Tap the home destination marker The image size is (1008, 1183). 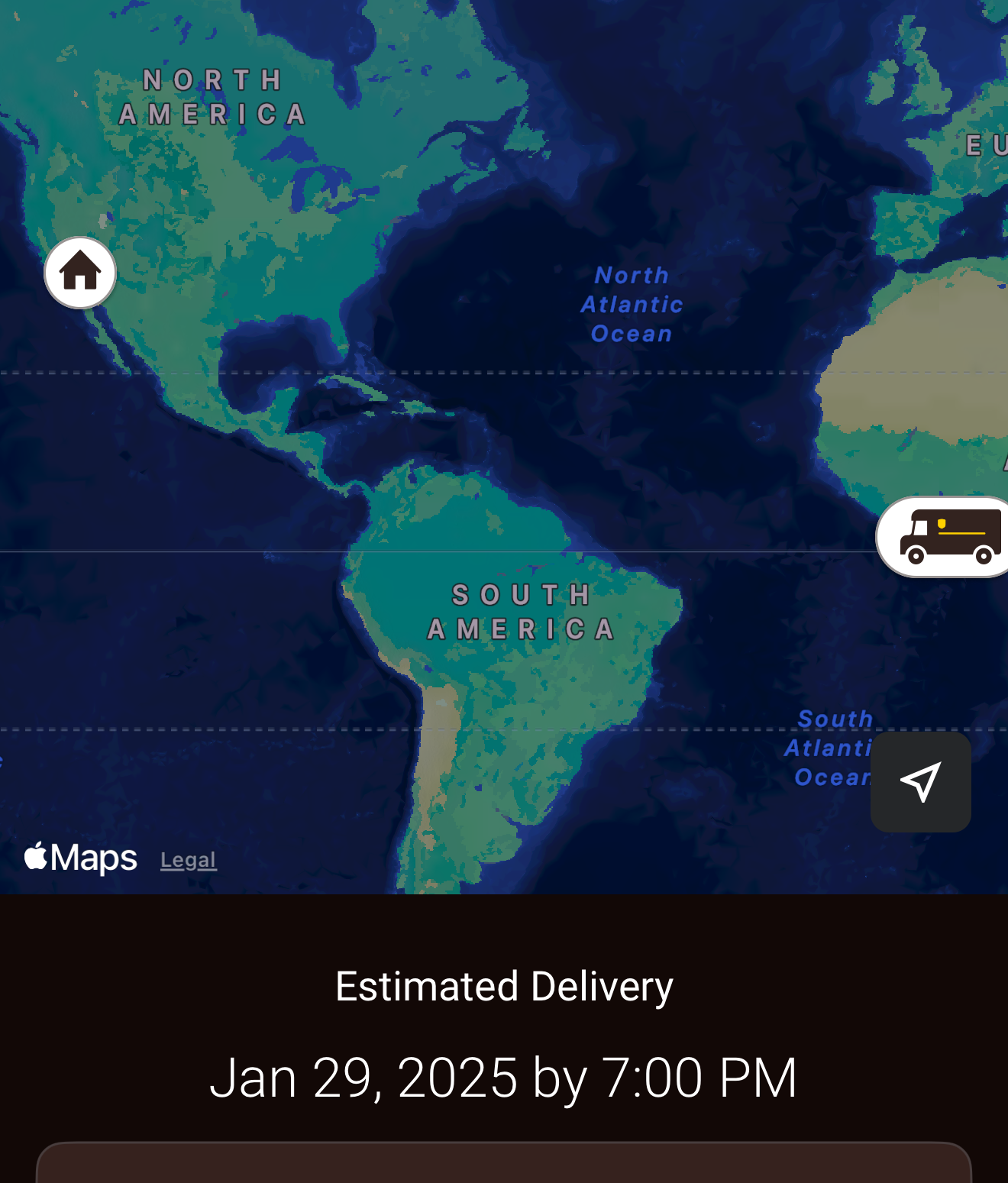click(80, 273)
